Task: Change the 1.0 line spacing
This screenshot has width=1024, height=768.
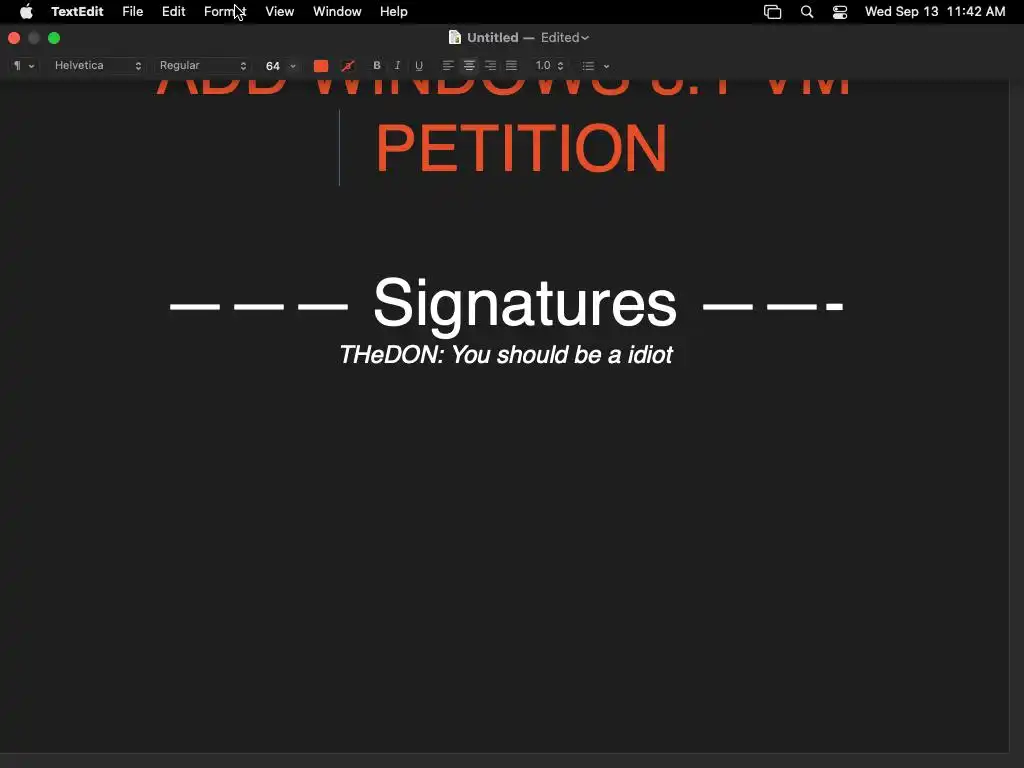Action: [550, 66]
